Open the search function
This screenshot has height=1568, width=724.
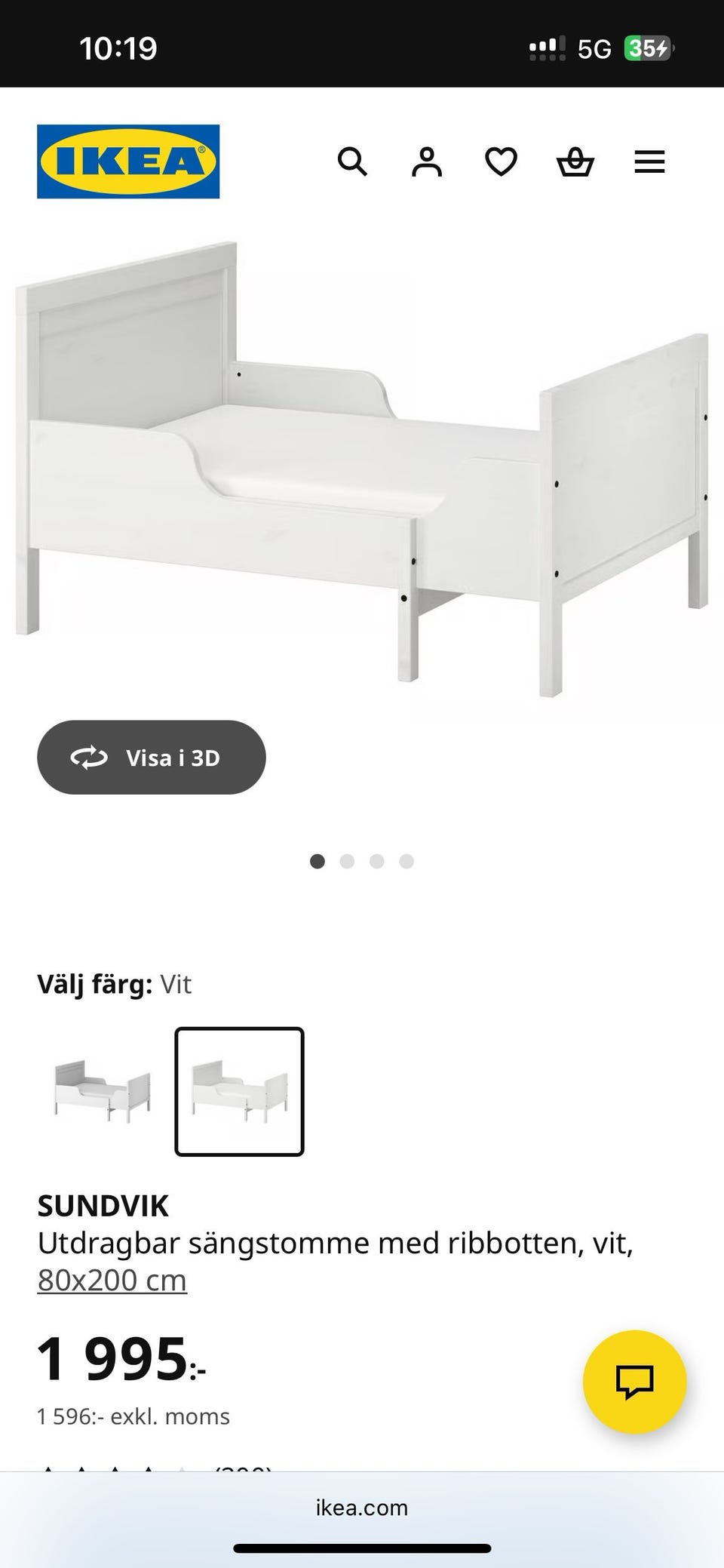pyautogui.click(x=352, y=161)
